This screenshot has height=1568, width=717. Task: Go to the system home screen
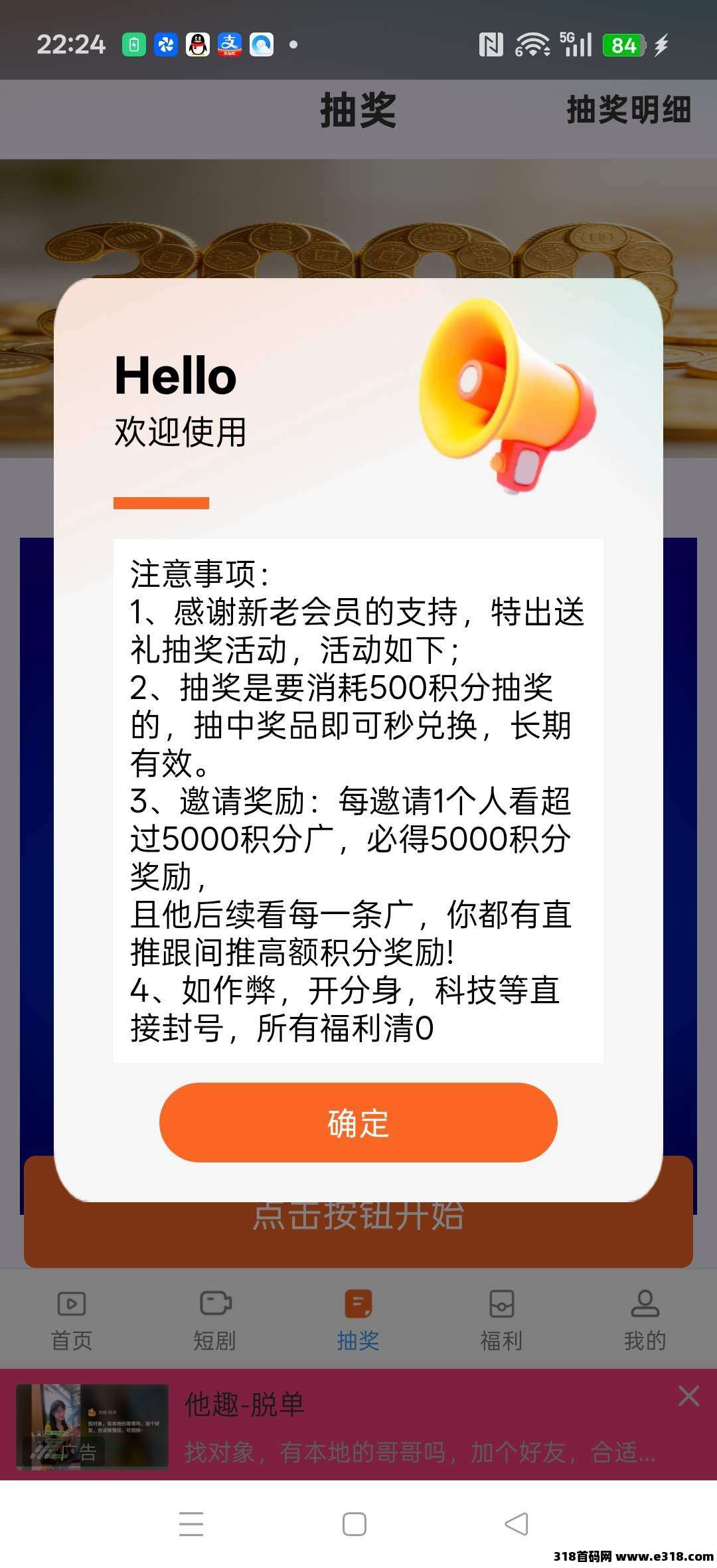[x=354, y=1524]
